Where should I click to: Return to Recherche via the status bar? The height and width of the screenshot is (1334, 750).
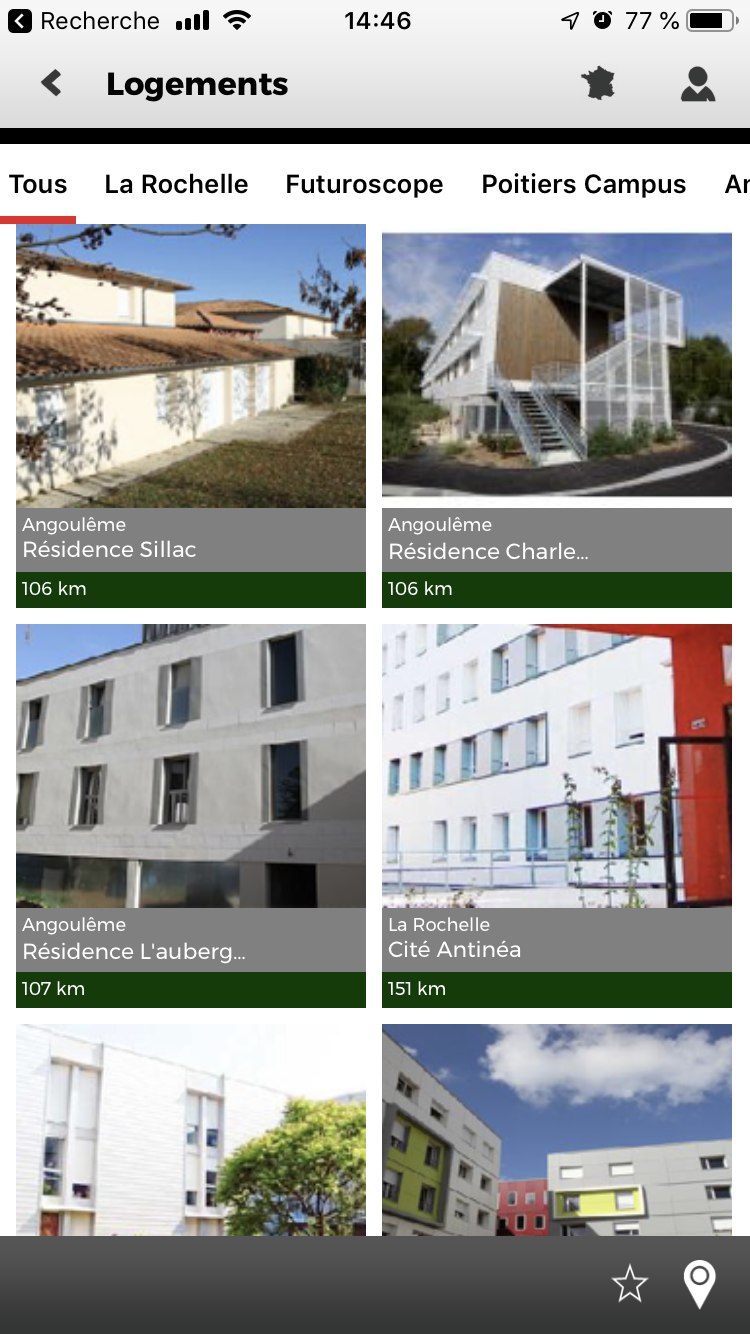84,21
